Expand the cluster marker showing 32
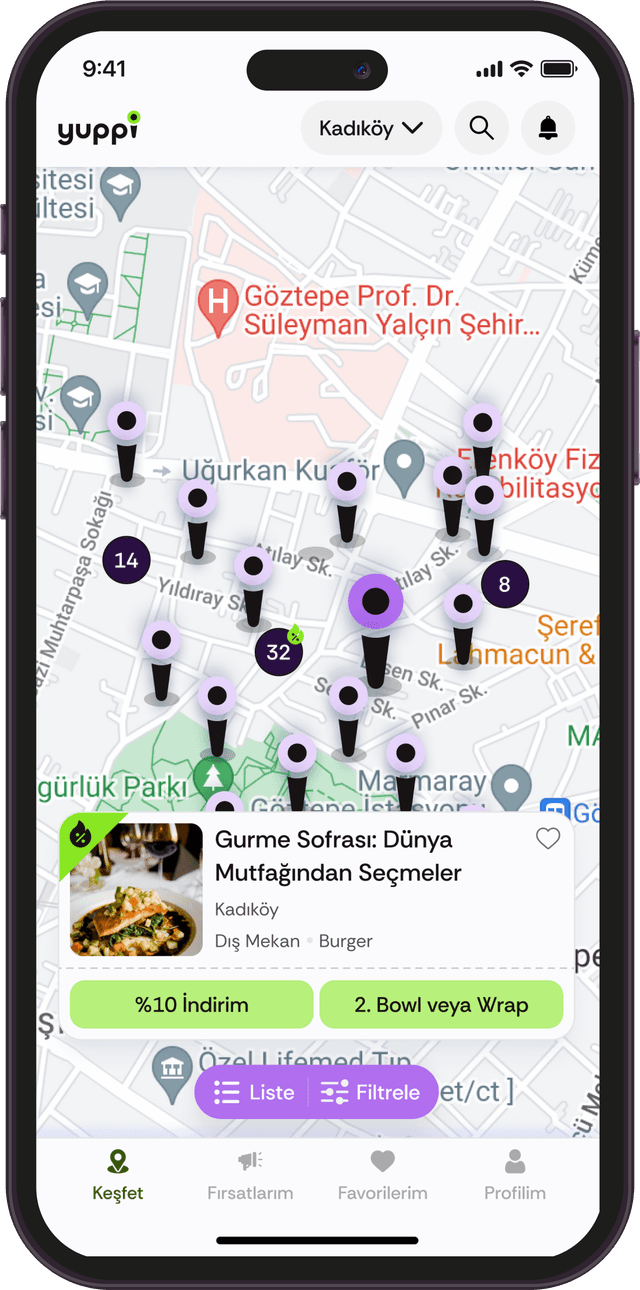The image size is (640, 1290). (278, 652)
